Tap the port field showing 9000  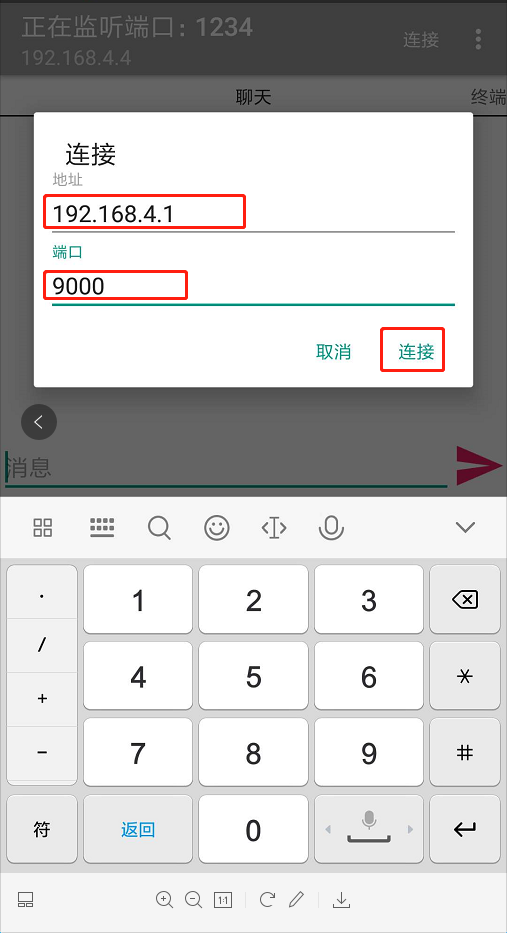pos(253,287)
